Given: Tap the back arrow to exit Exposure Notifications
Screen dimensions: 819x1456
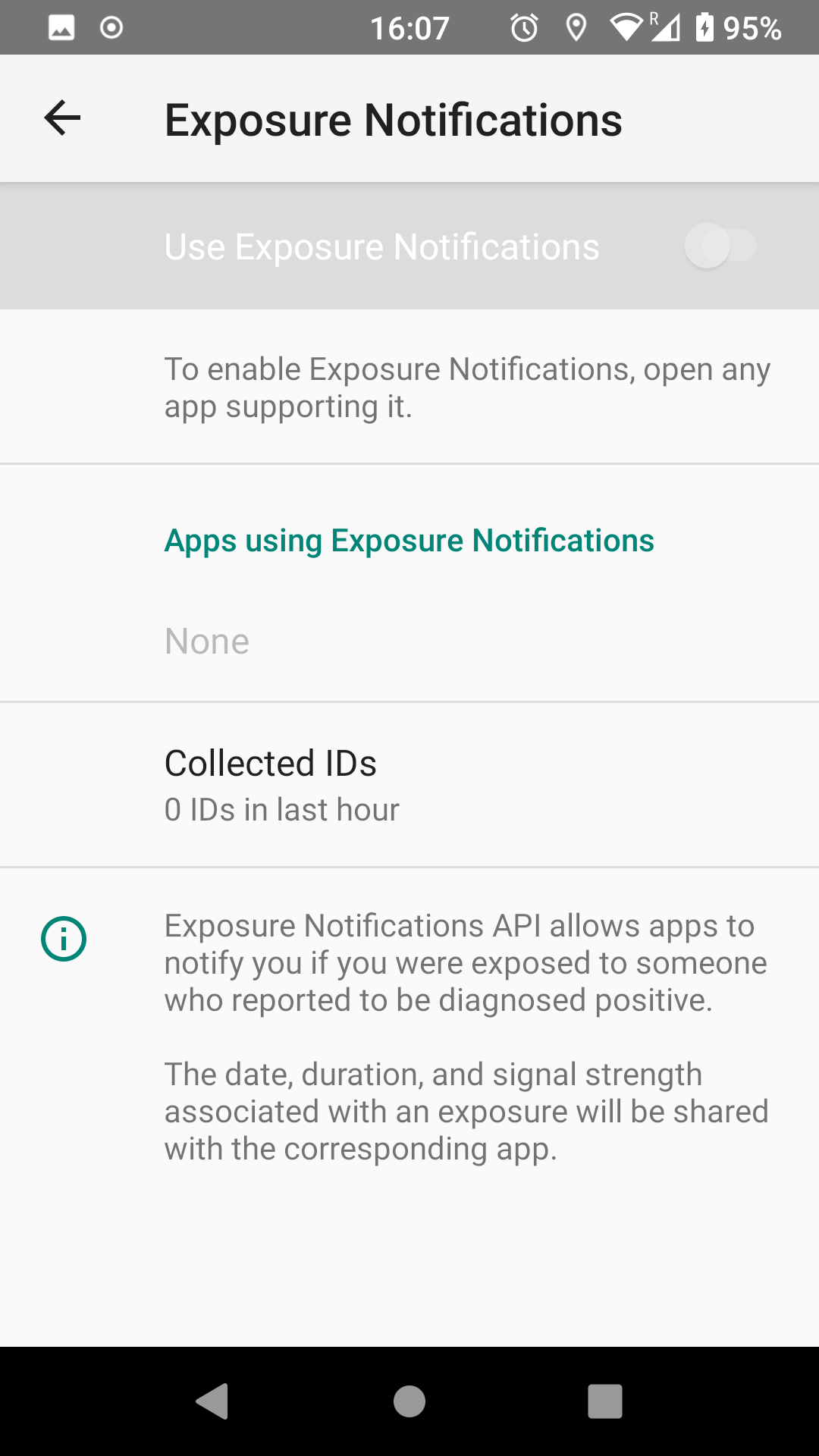Looking at the screenshot, I should 61,118.
